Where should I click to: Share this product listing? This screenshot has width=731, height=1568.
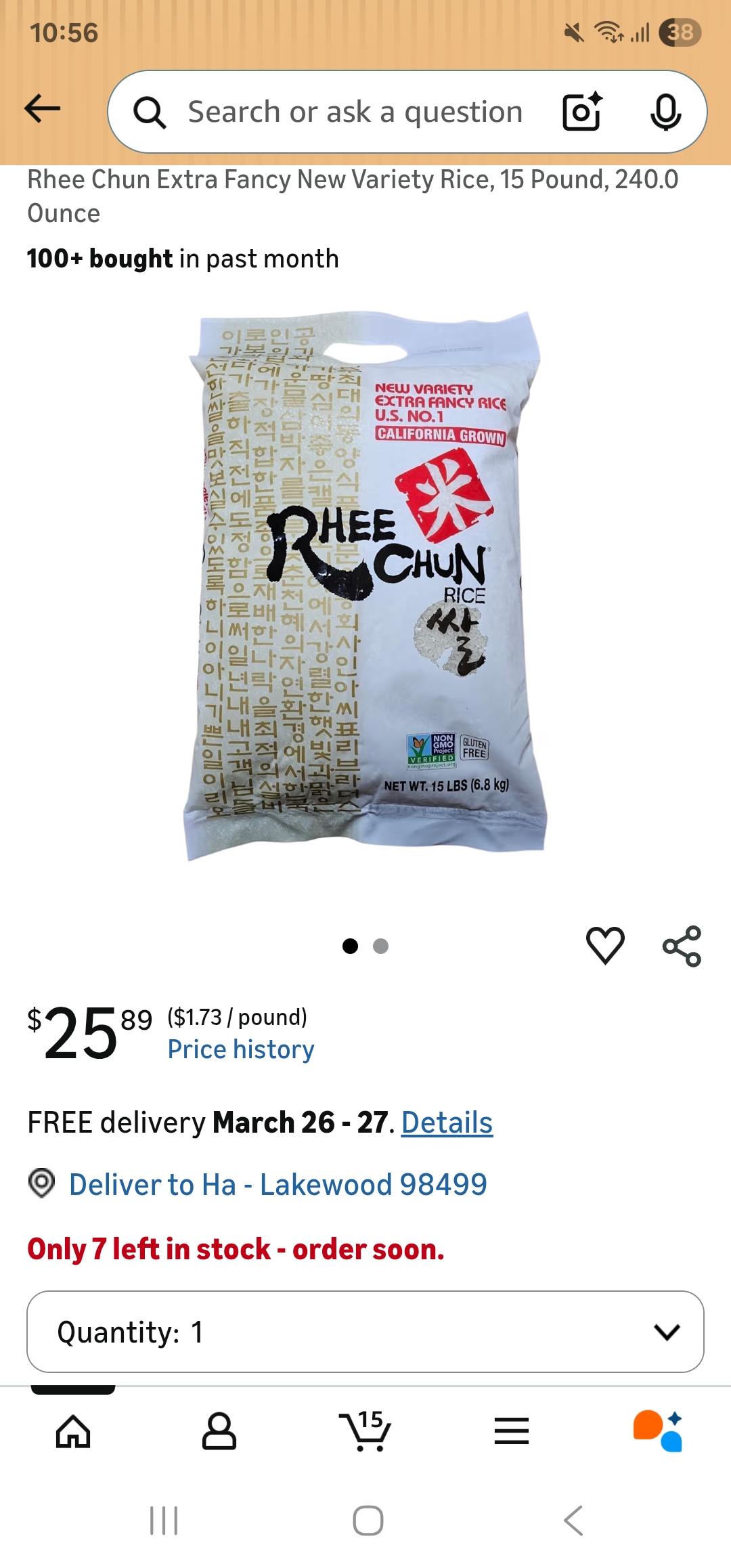[x=682, y=946]
